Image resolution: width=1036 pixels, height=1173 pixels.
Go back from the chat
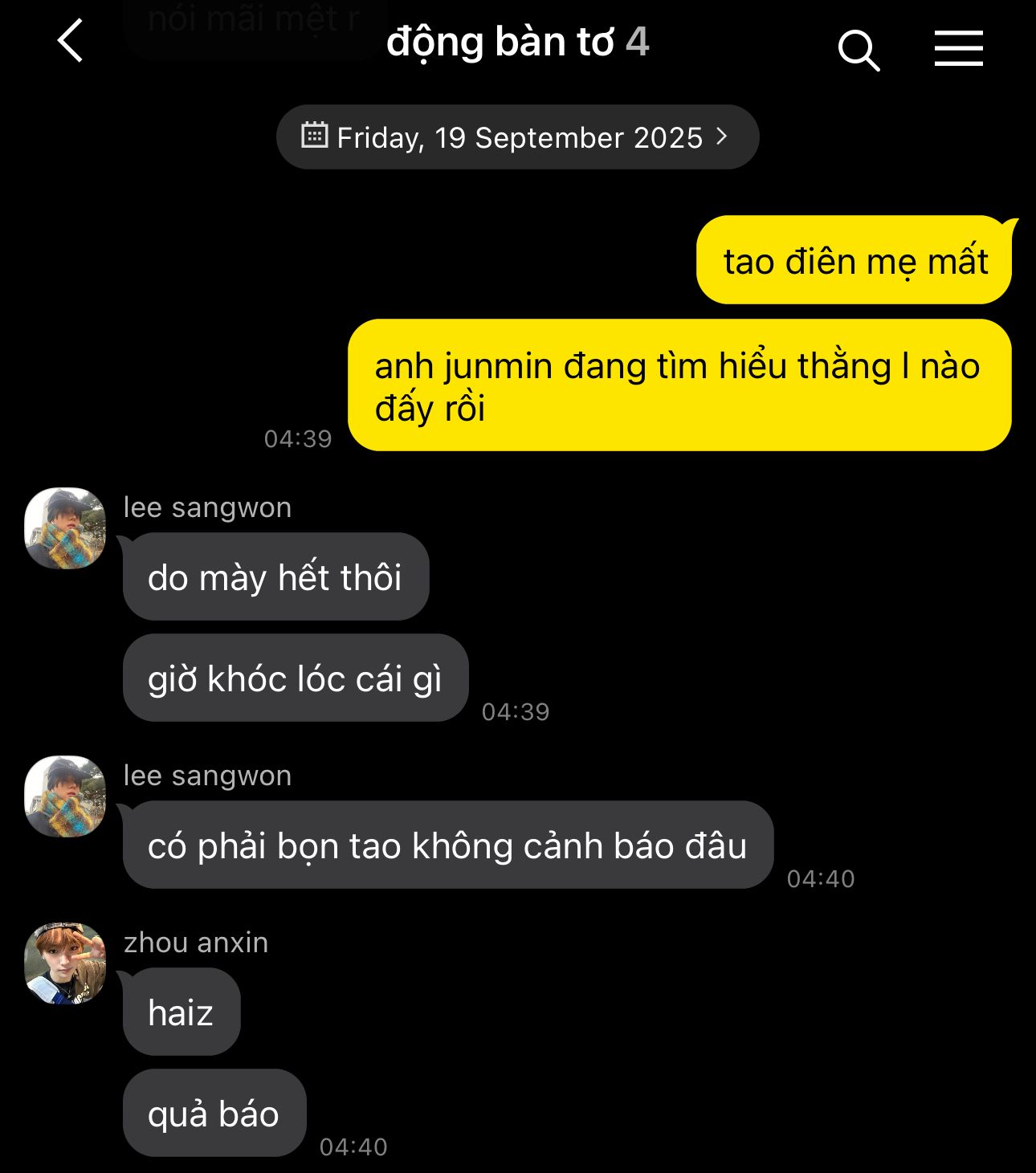pyautogui.click(x=71, y=42)
